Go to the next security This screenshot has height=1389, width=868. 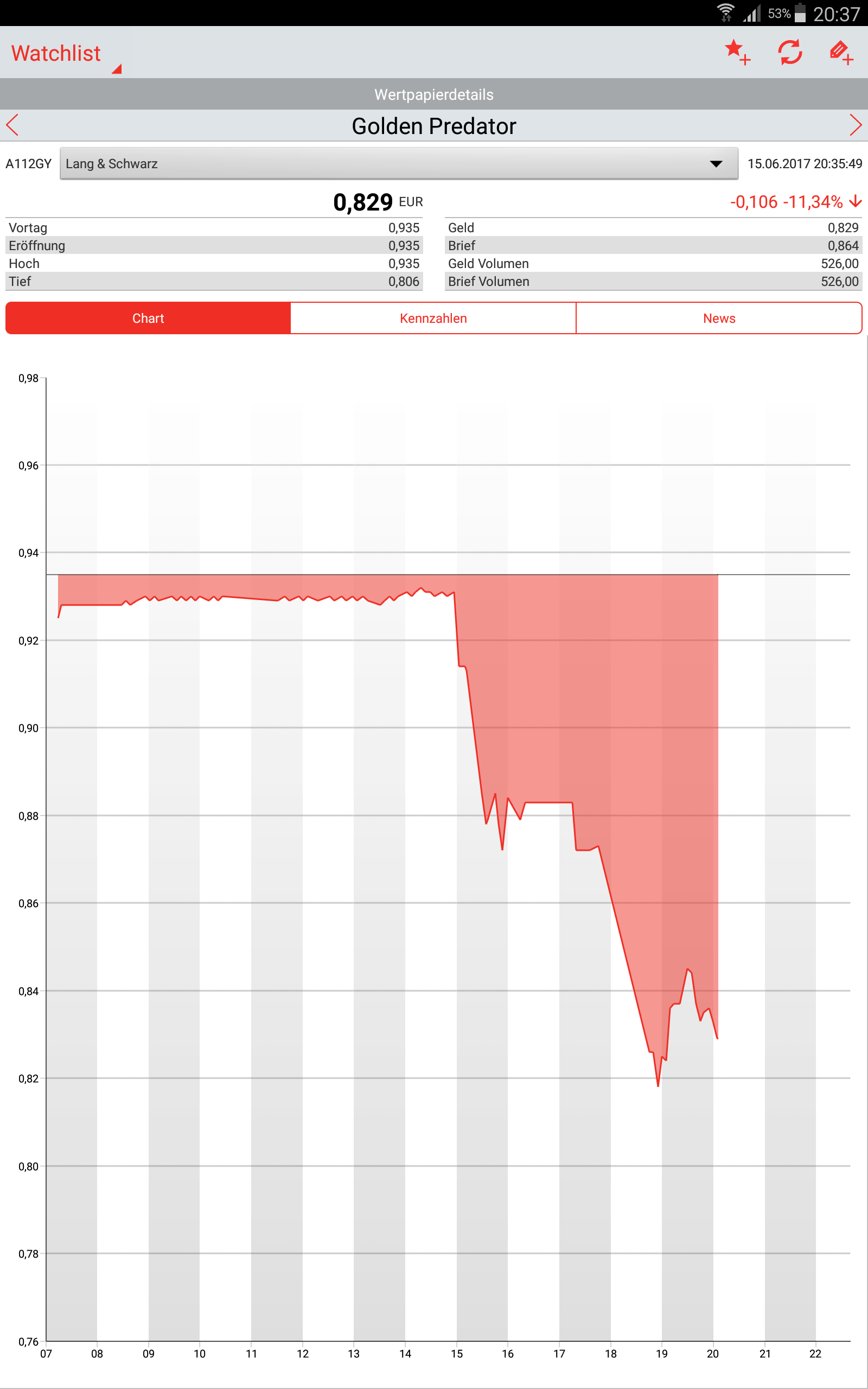click(855, 125)
